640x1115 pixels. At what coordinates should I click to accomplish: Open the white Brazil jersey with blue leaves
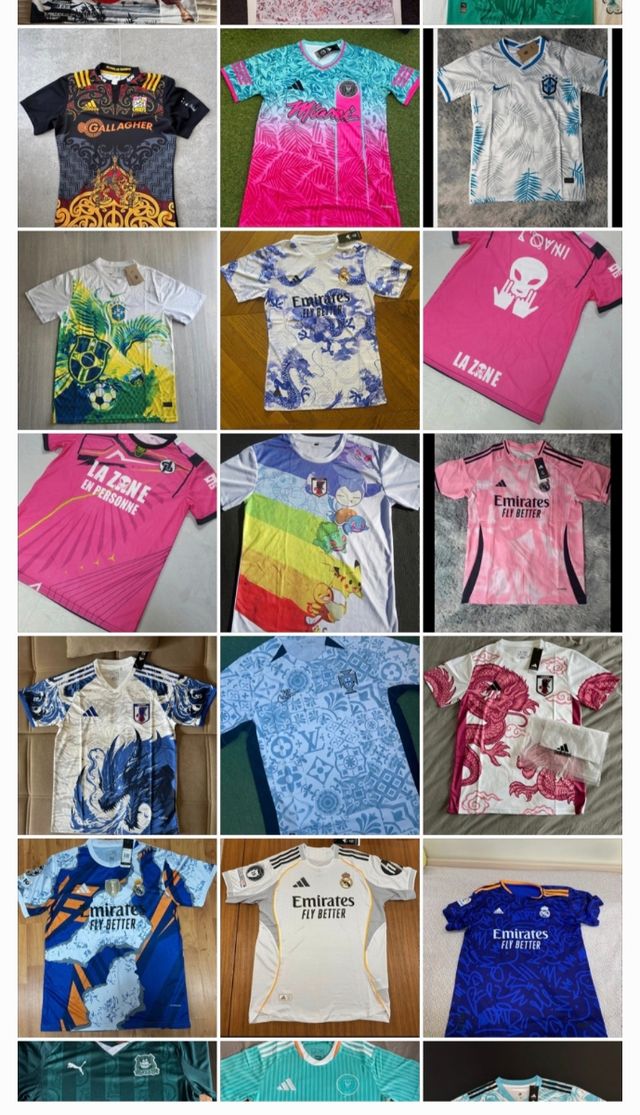click(522, 128)
